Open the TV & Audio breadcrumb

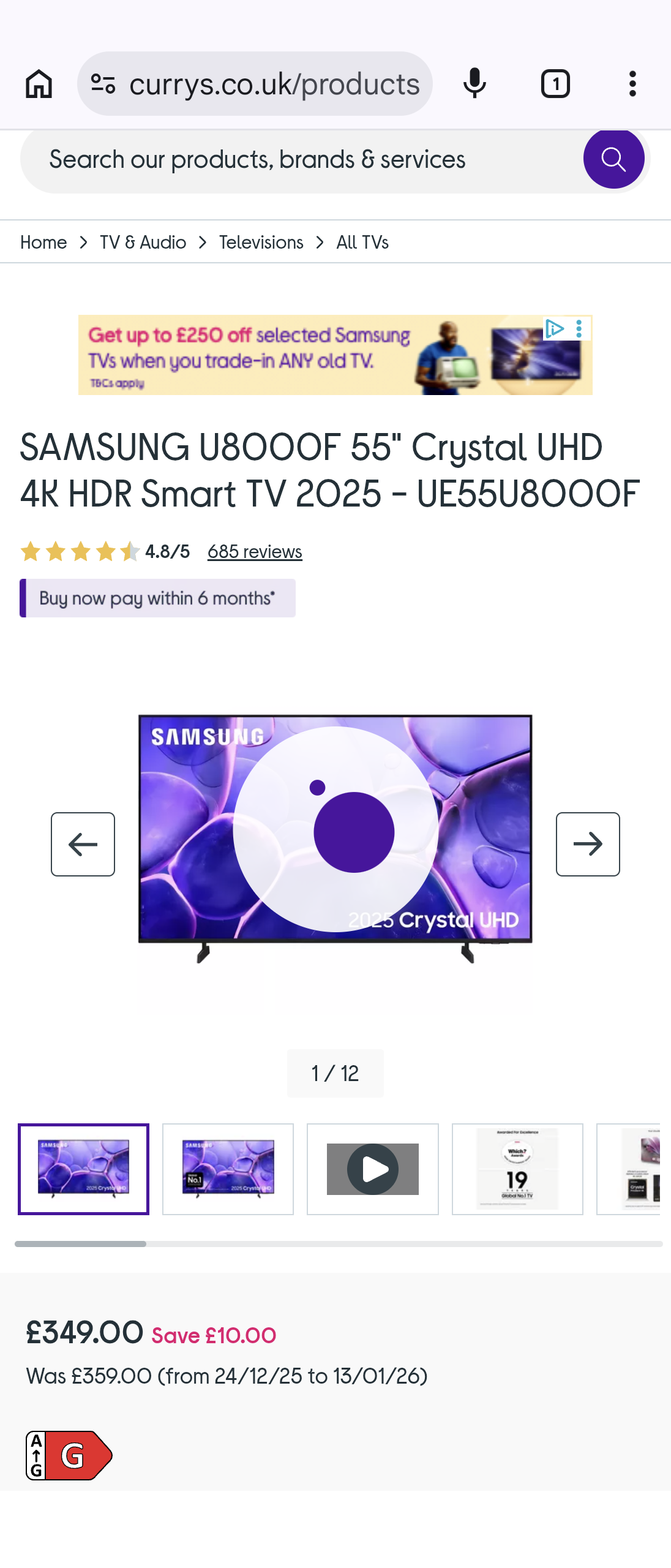143,243
